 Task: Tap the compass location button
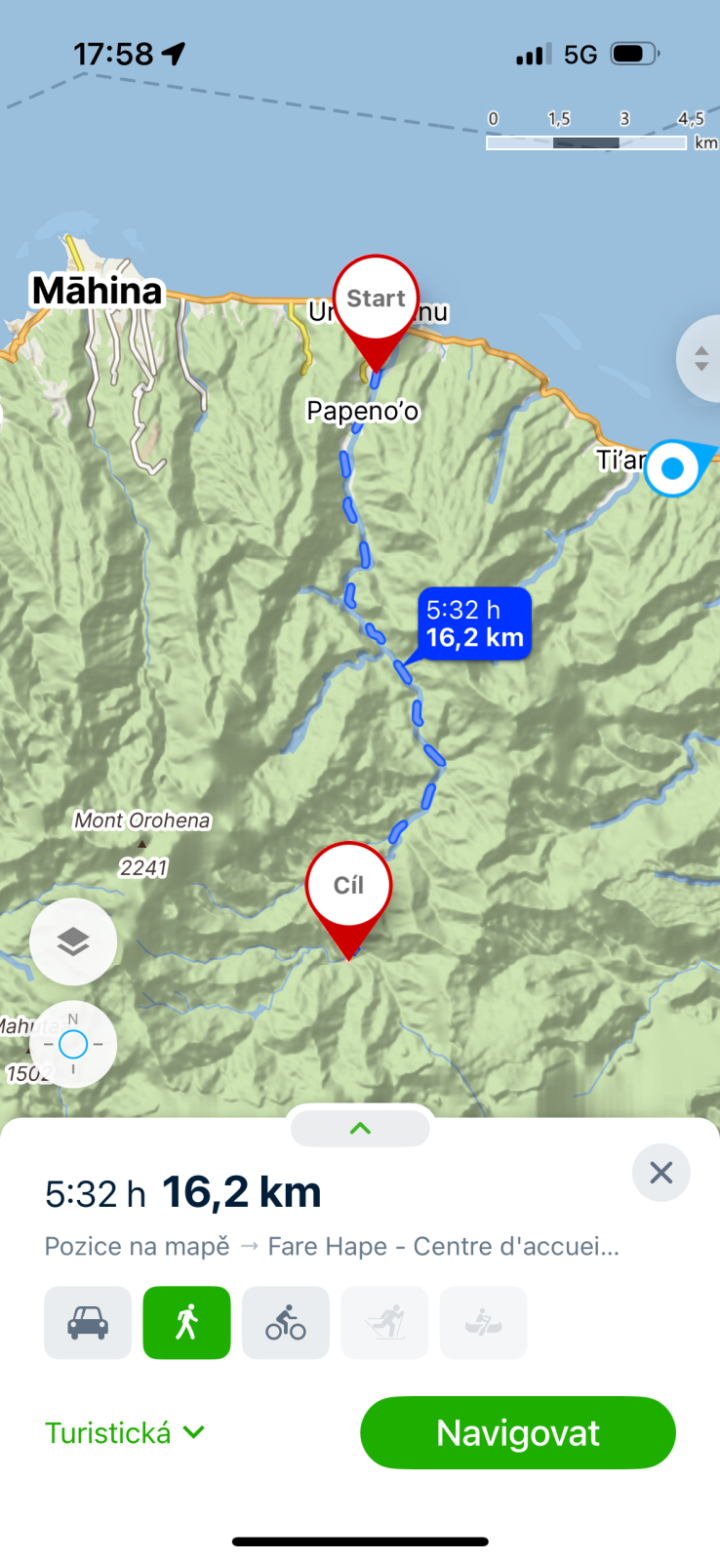pyautogui.click(x=73, y=1045)
